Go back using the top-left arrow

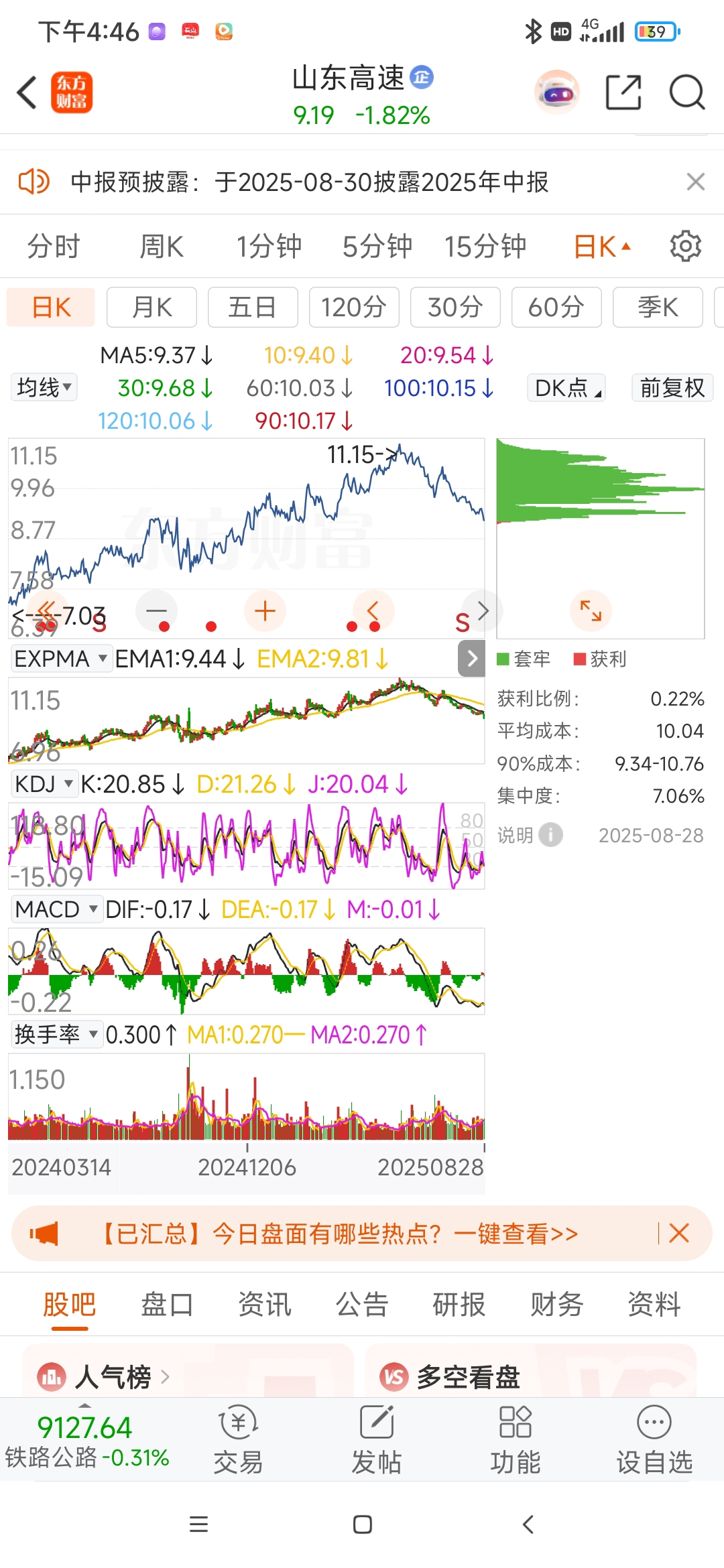pyautogui.click(x=27, y=92)
